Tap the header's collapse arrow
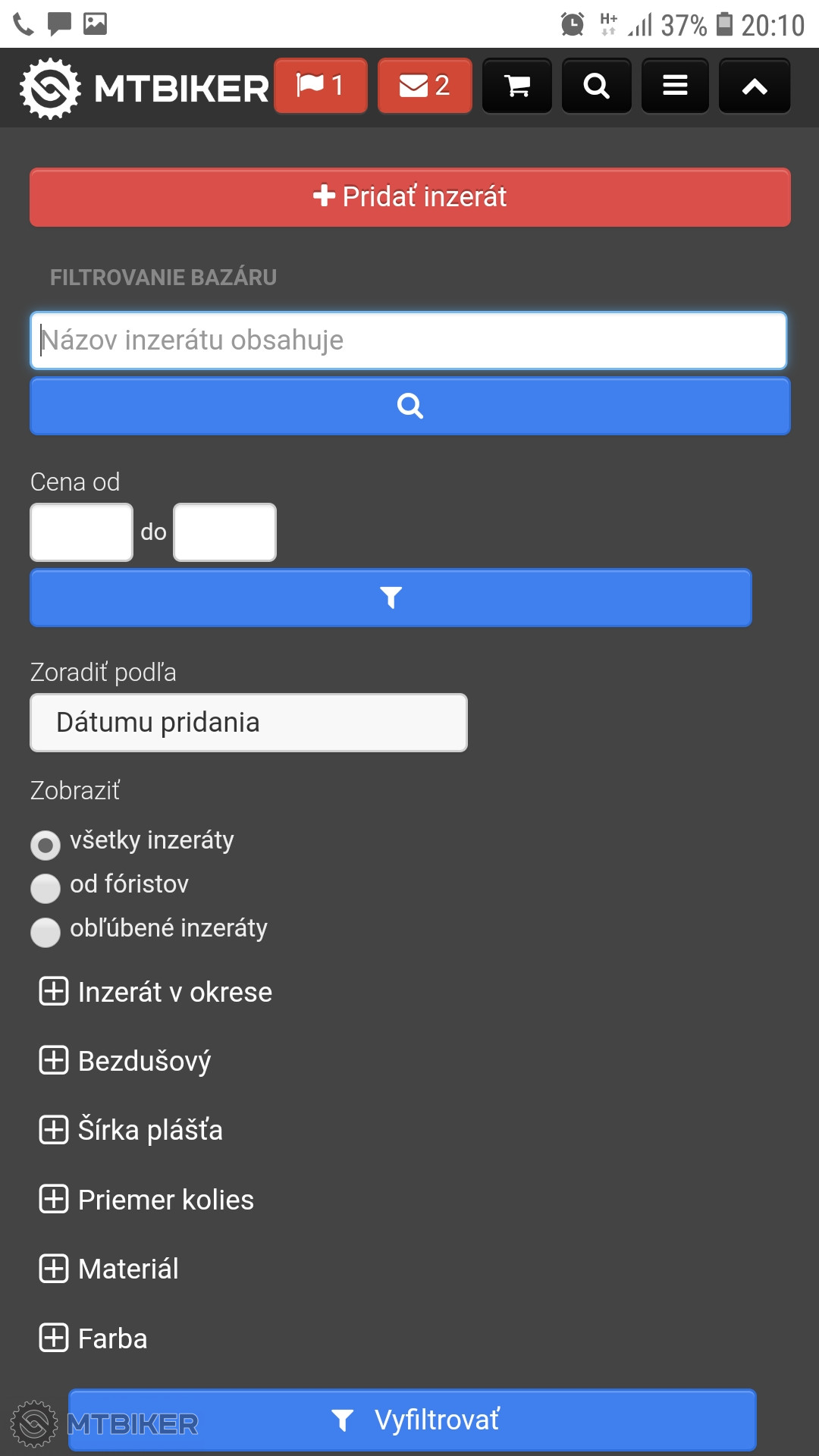 point(754,86)
